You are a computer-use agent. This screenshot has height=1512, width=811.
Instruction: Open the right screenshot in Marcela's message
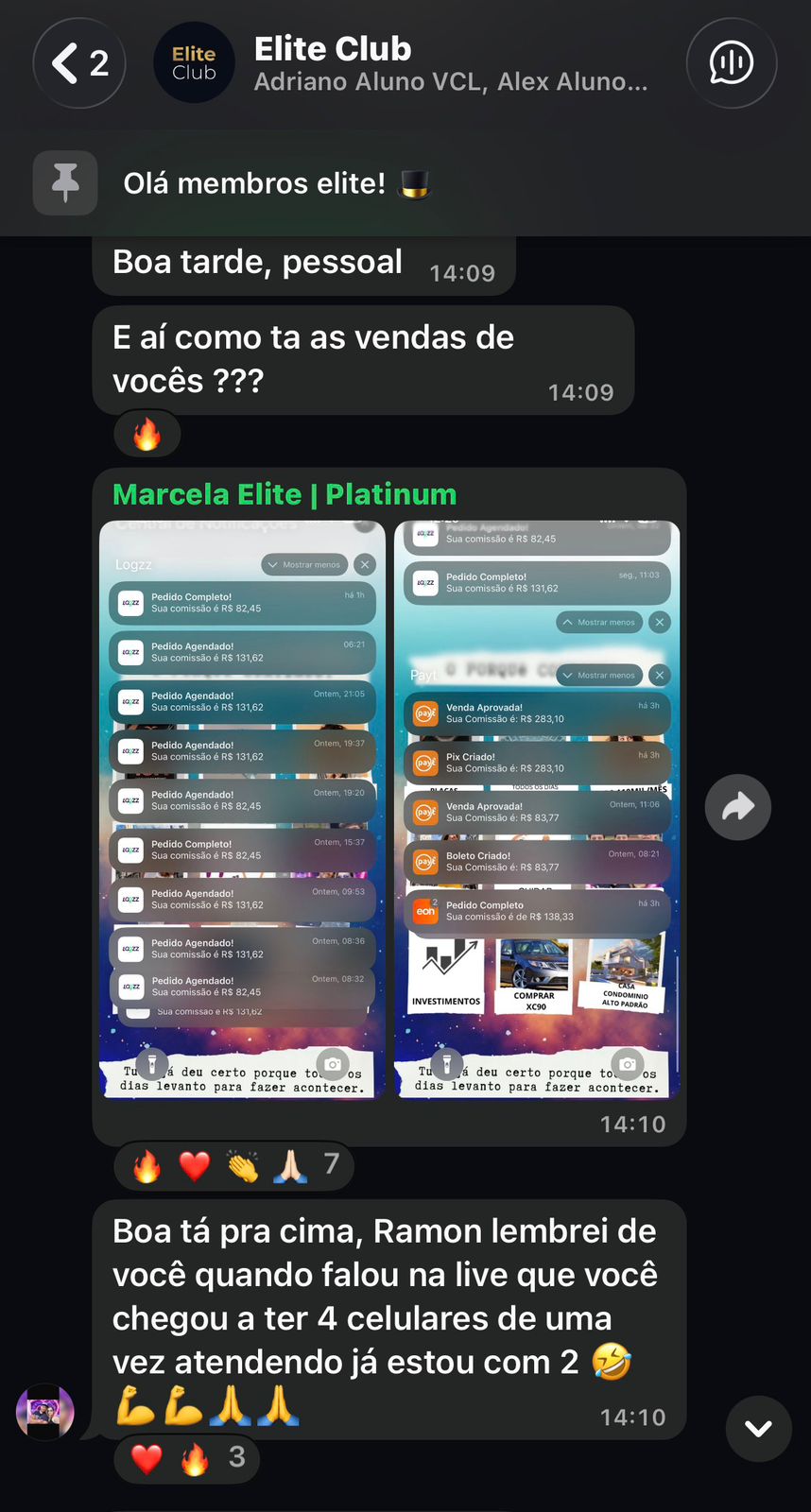tap(536, 809)
